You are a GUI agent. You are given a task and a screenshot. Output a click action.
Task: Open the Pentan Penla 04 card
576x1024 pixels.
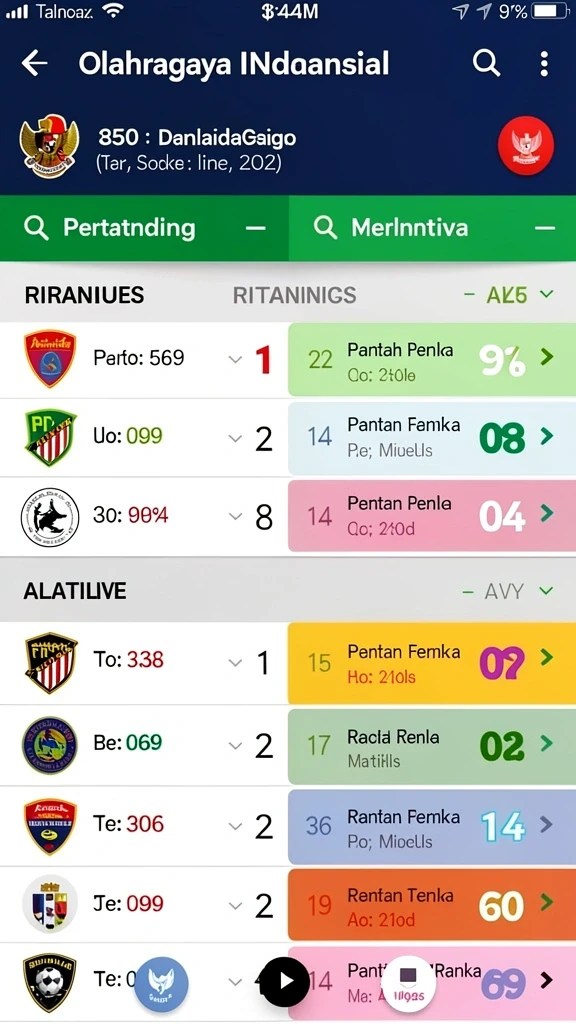(x=432, y=516)
